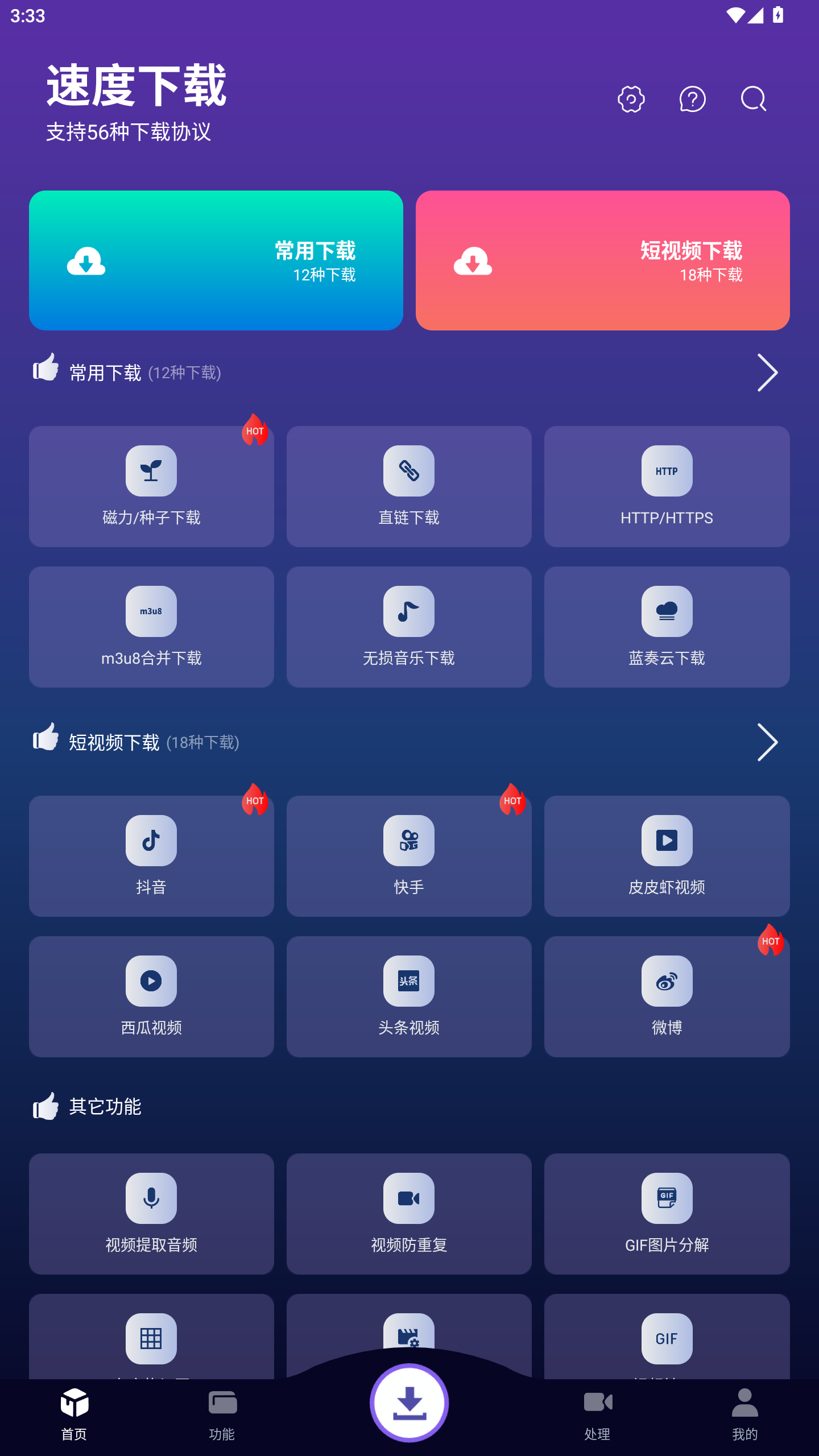819x1456 pixels.
Task: Open 抖音 video download
Action: pyautogui.click(x=151, y=856)
